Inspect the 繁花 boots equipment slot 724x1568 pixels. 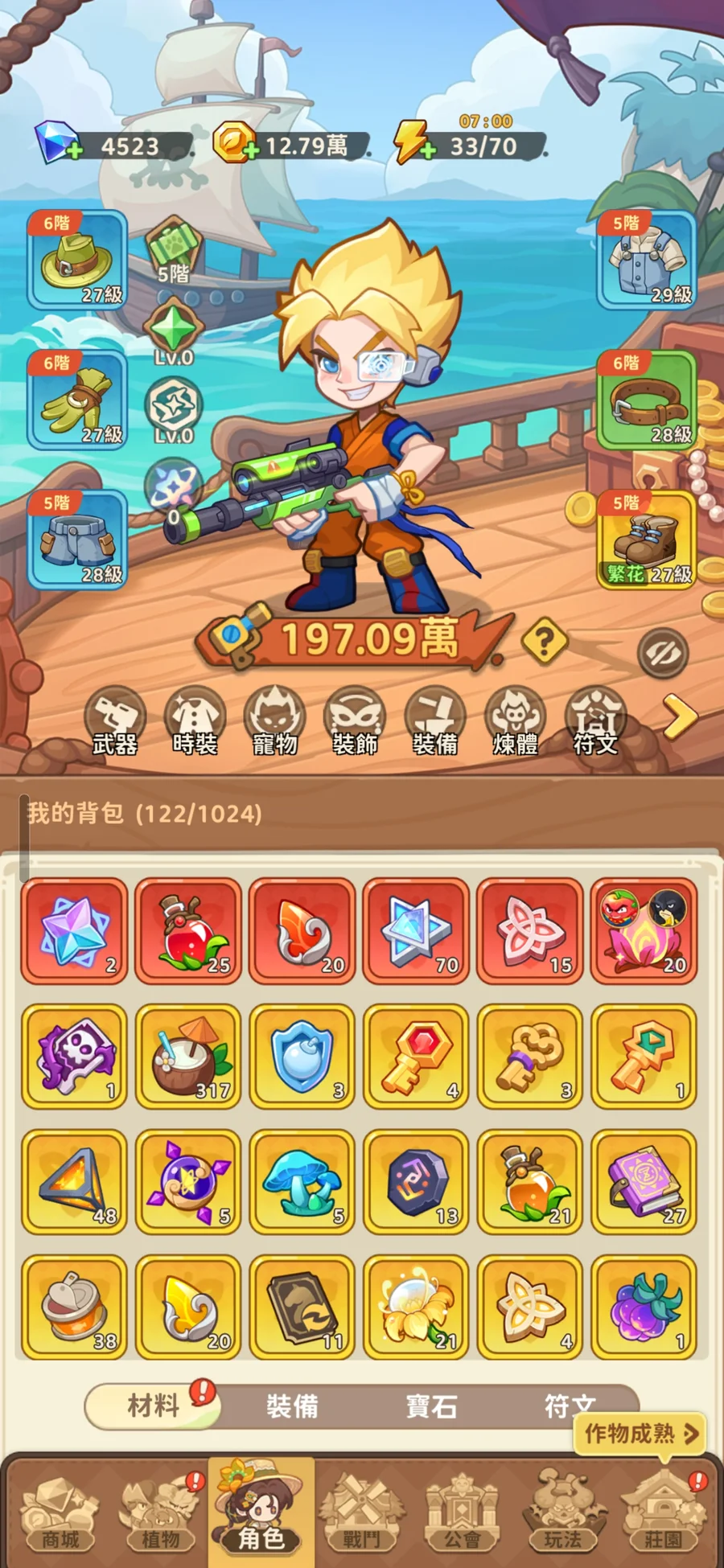coord(647,540)
